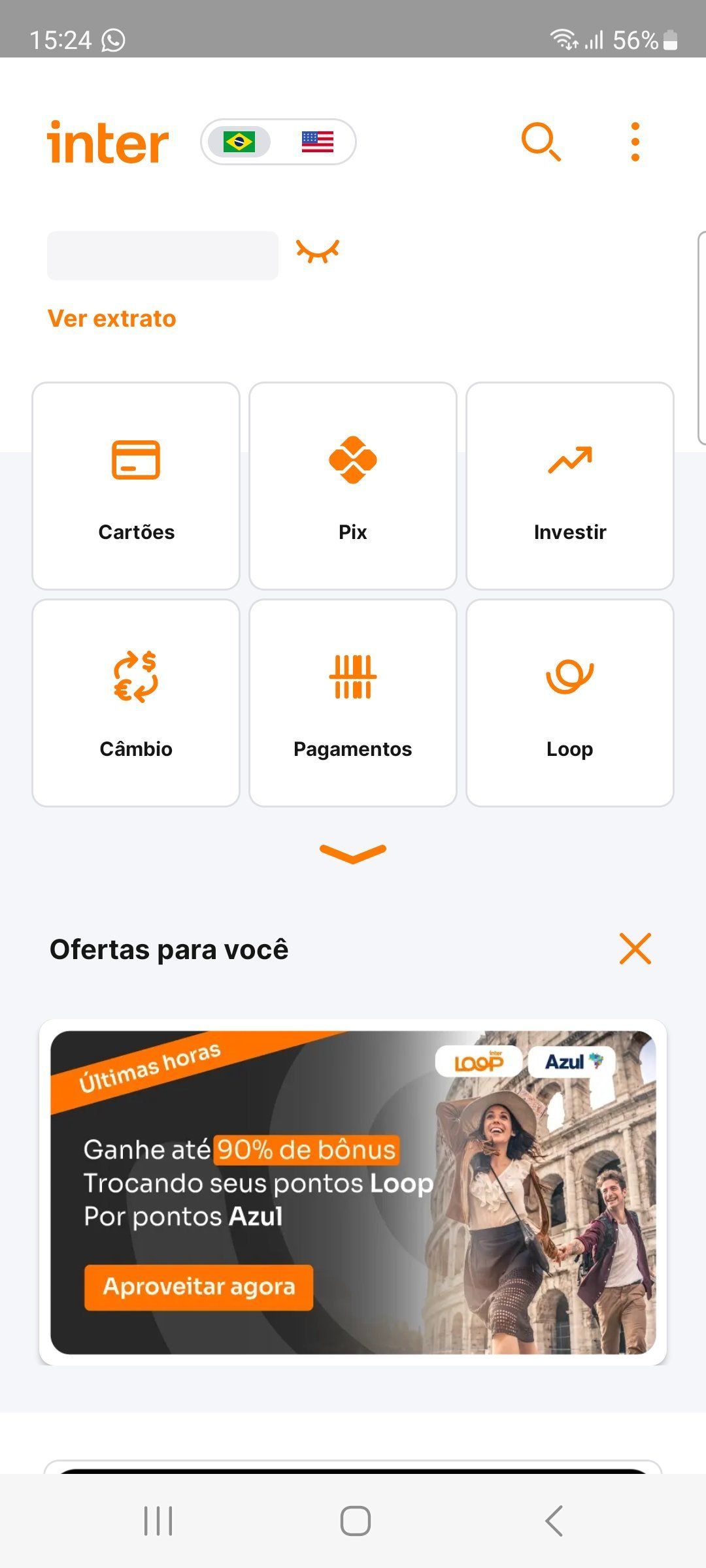Open the Pagamentos tile

pos(353,703)
